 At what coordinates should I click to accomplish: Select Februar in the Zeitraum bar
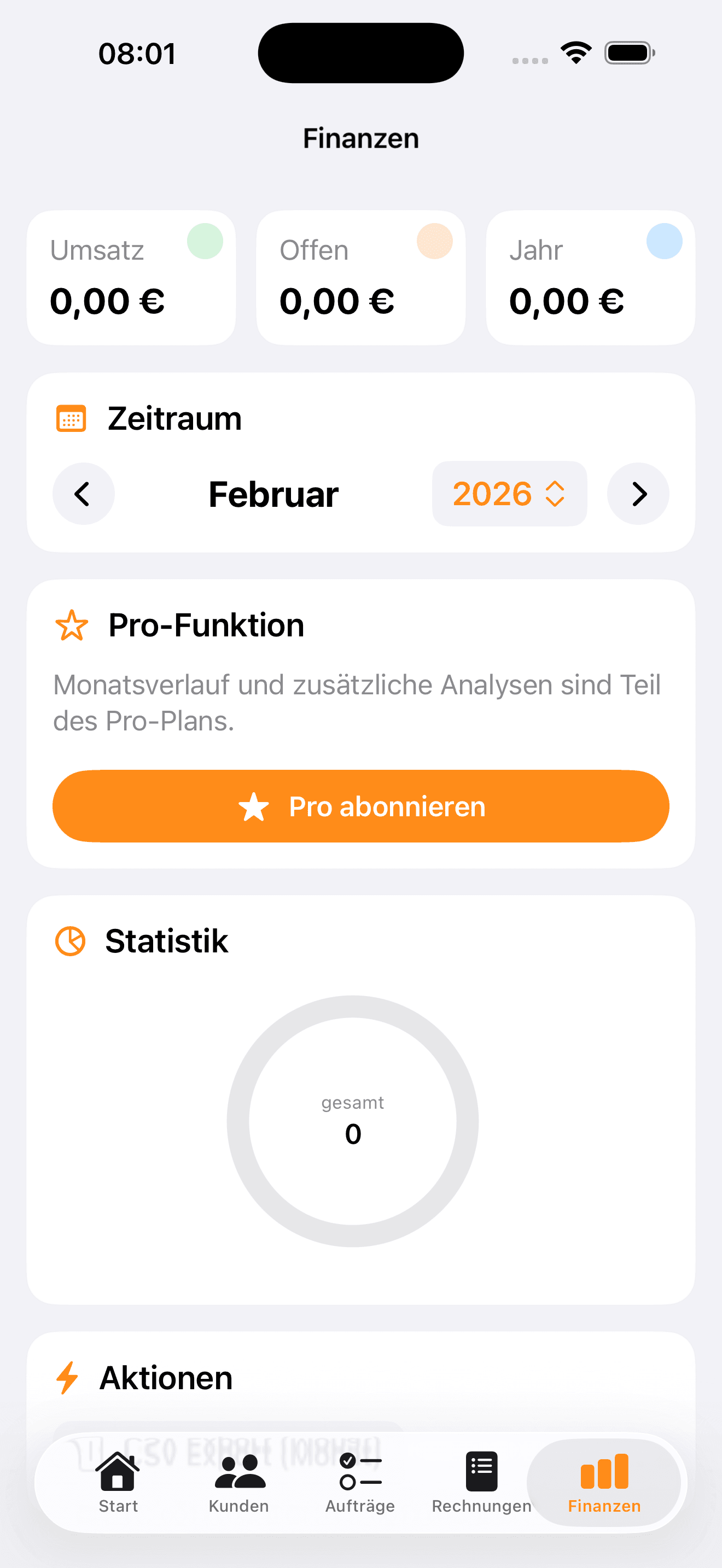point(273,494)
